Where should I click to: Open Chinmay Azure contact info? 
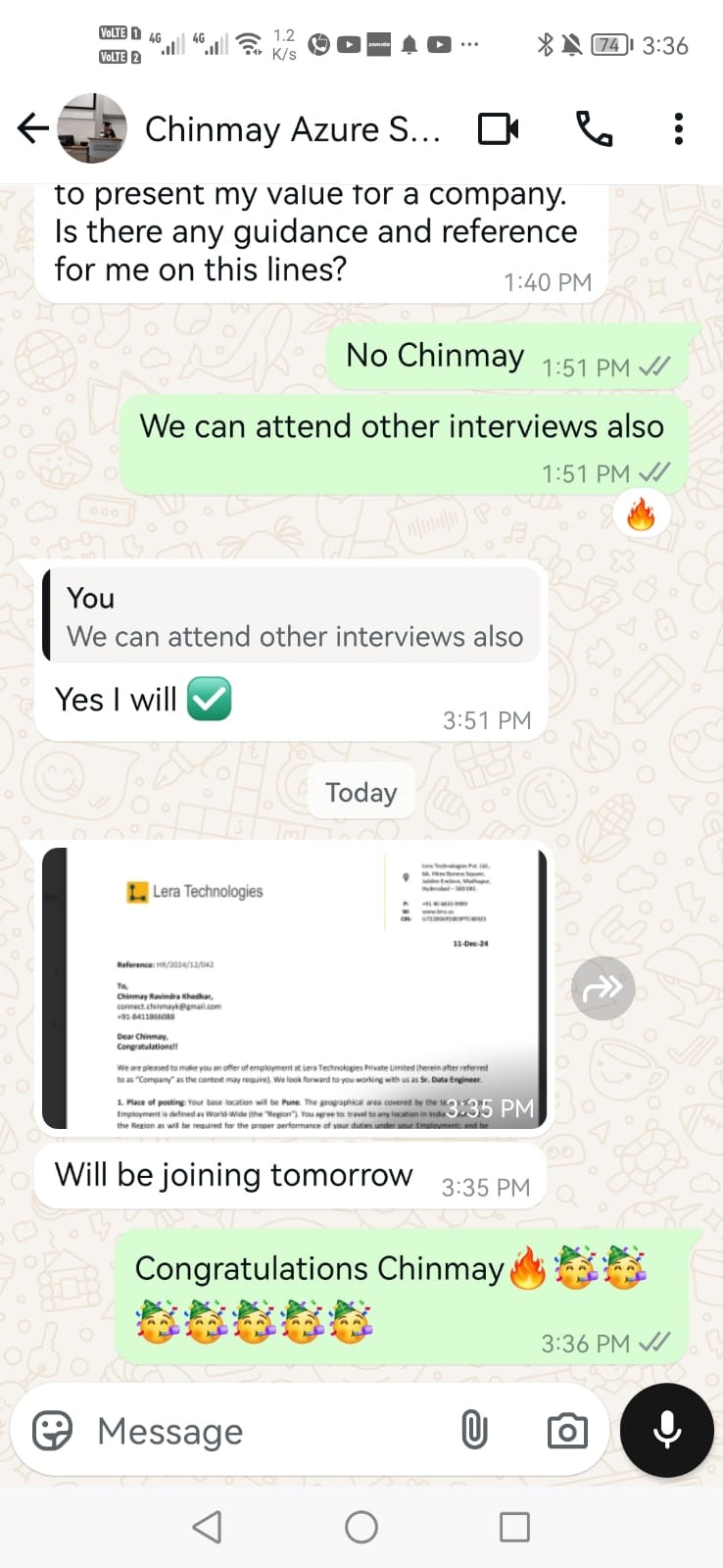click(292, 129)
